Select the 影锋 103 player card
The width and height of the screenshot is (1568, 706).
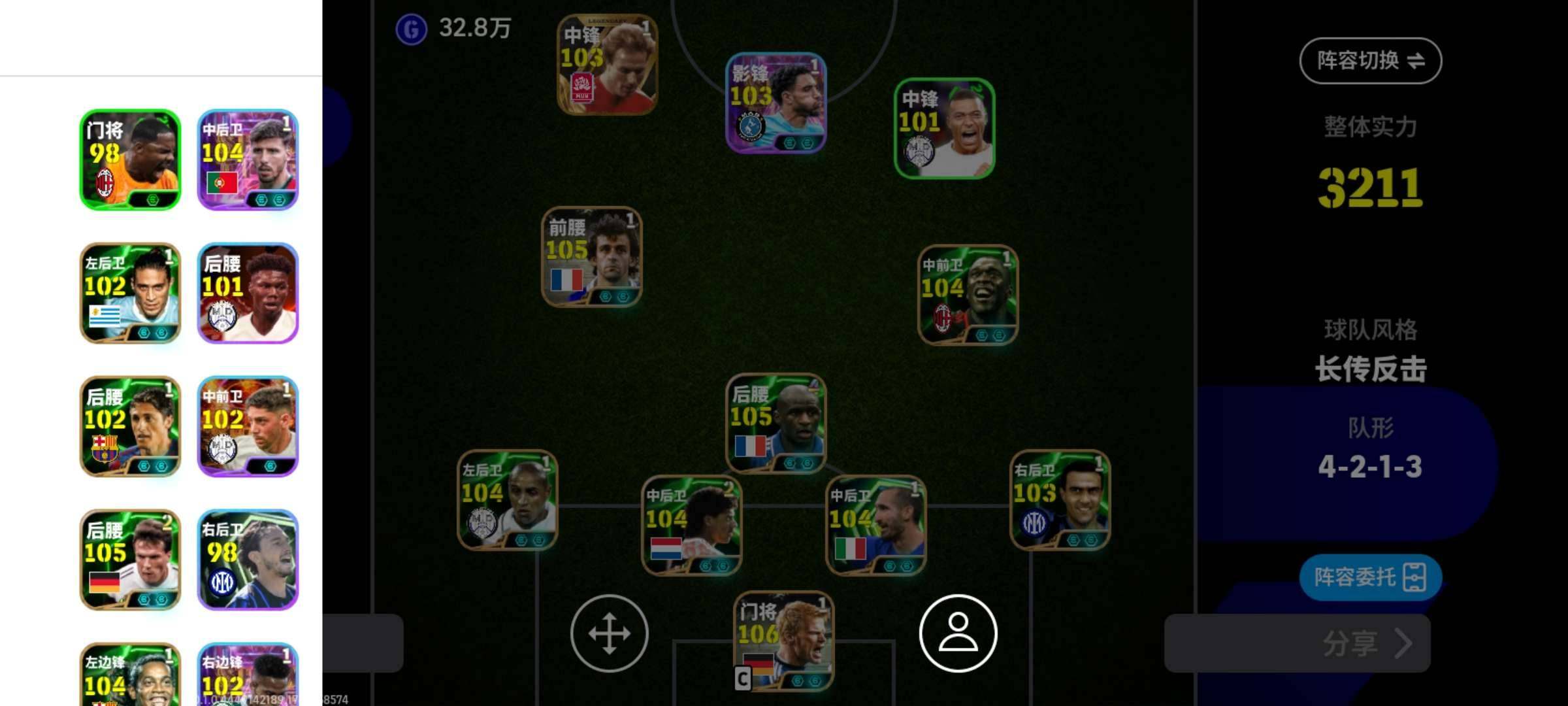[x=776, y=103]
